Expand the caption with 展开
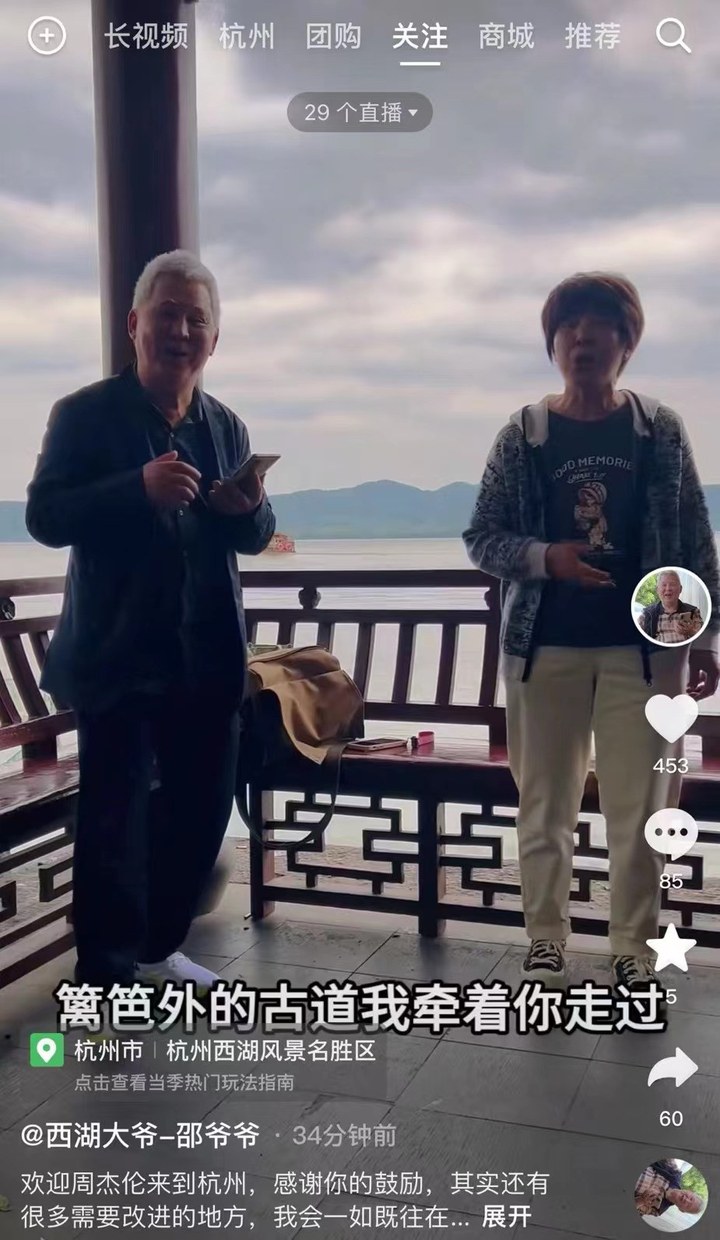 pyautogui.click(x=506, y=1217)
